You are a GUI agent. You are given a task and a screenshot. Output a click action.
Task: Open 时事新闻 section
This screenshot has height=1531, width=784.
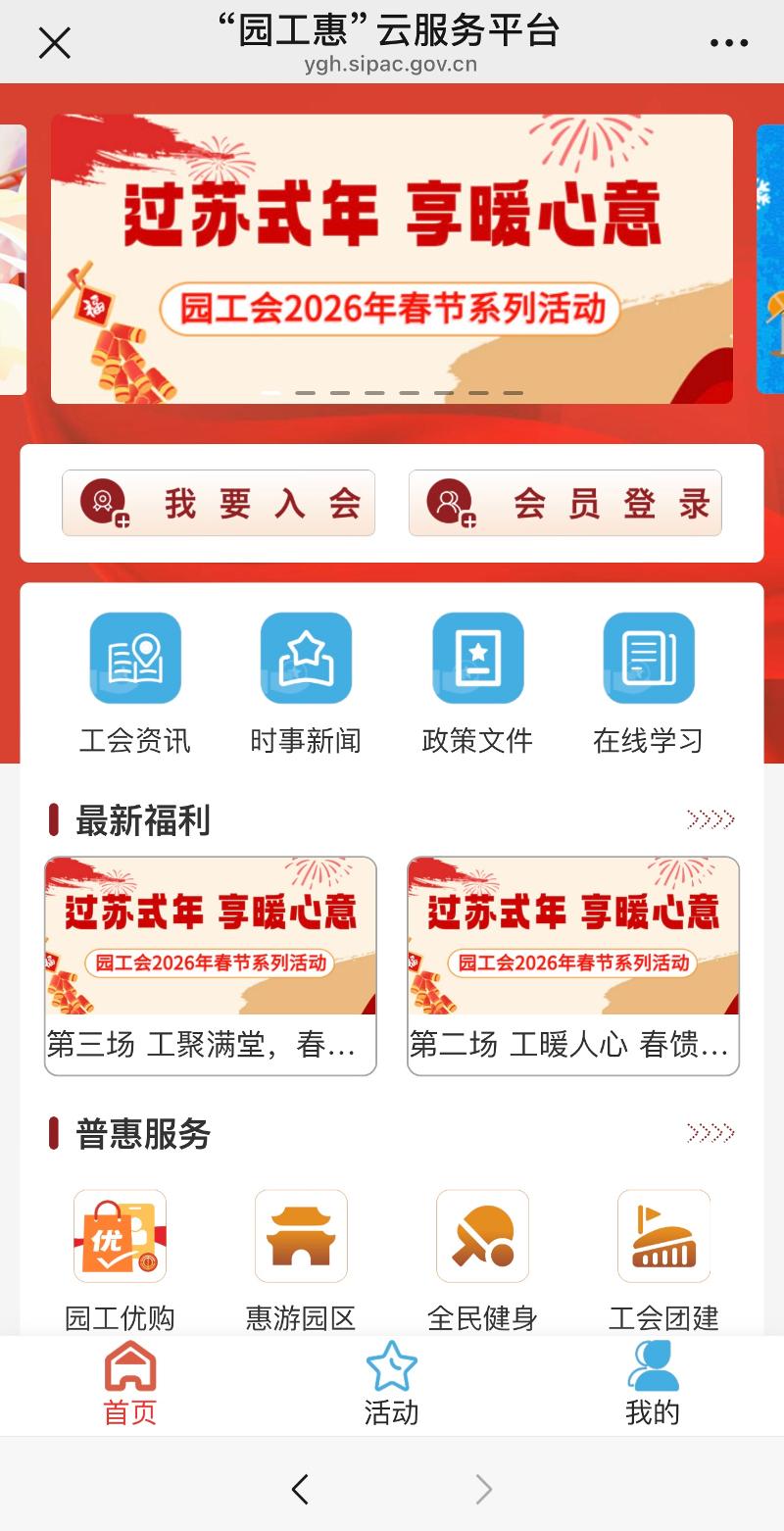pyautogui.click(x=306, y=683)
